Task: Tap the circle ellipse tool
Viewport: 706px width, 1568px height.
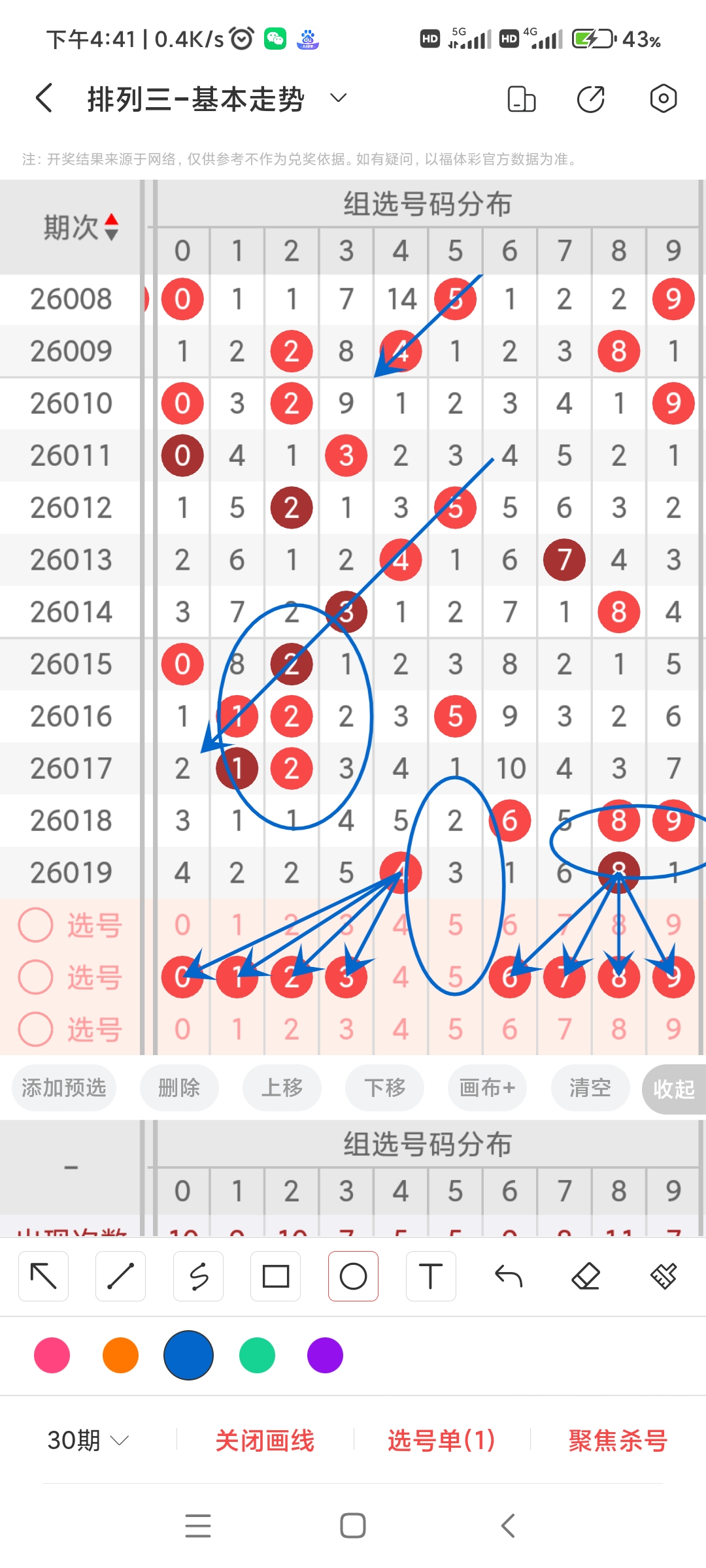Action: coord(353,1275)
